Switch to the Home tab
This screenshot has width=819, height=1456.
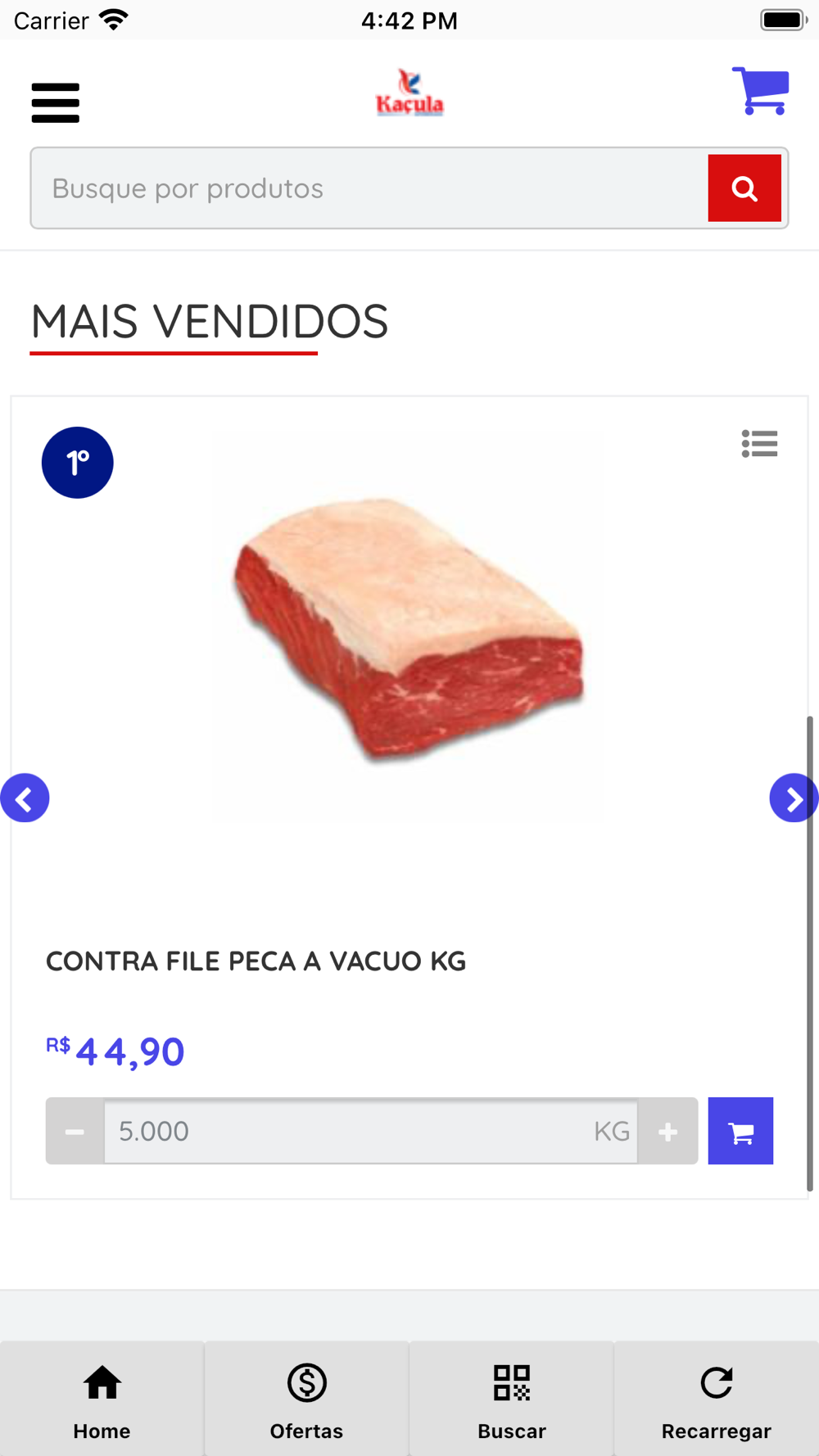pyautogui.click(x=102, y=1399)
